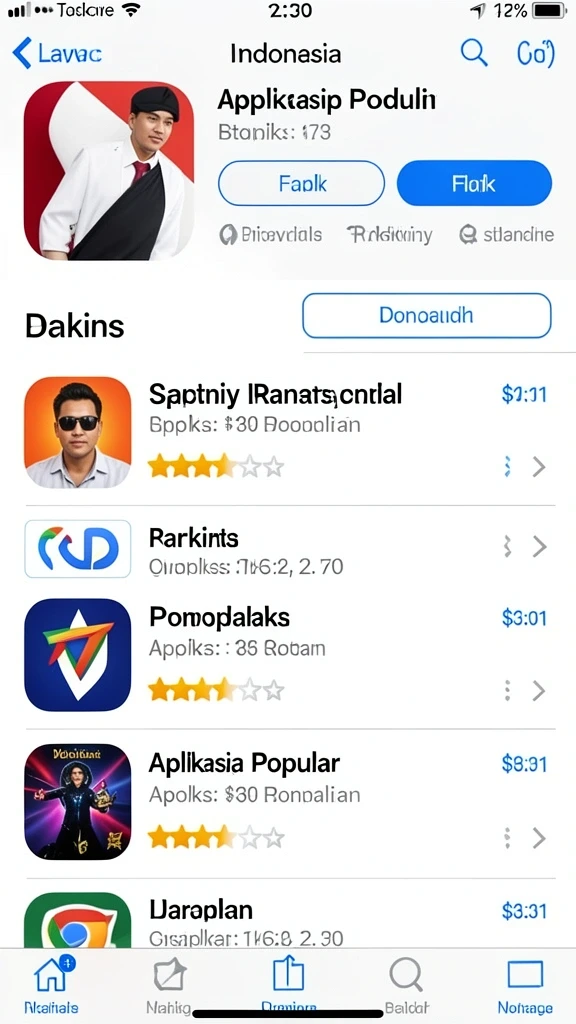This screenshot has width=576, height=1024.
Task: Switch to the home tab Nkaitials
Action: [51, 985]
